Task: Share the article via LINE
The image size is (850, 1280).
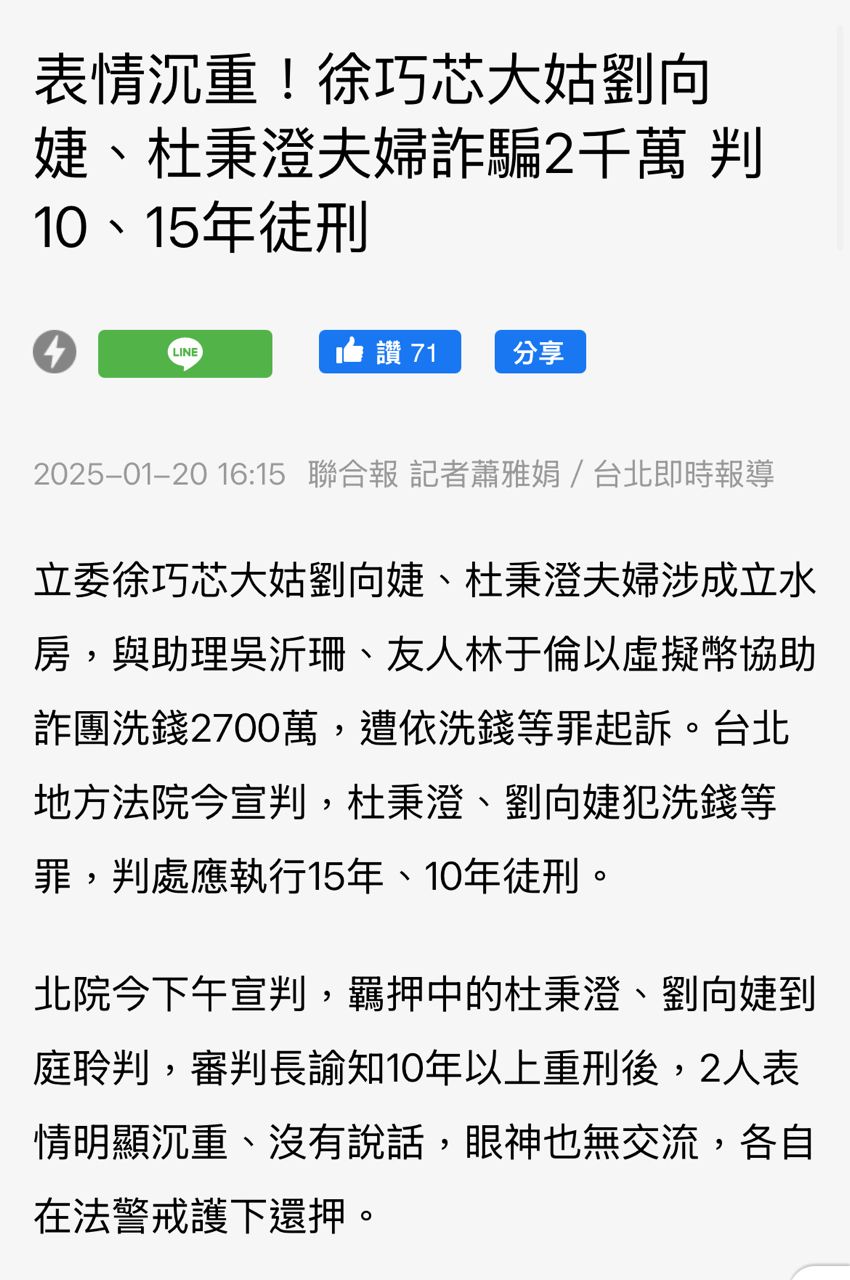Action: point(185,353)
